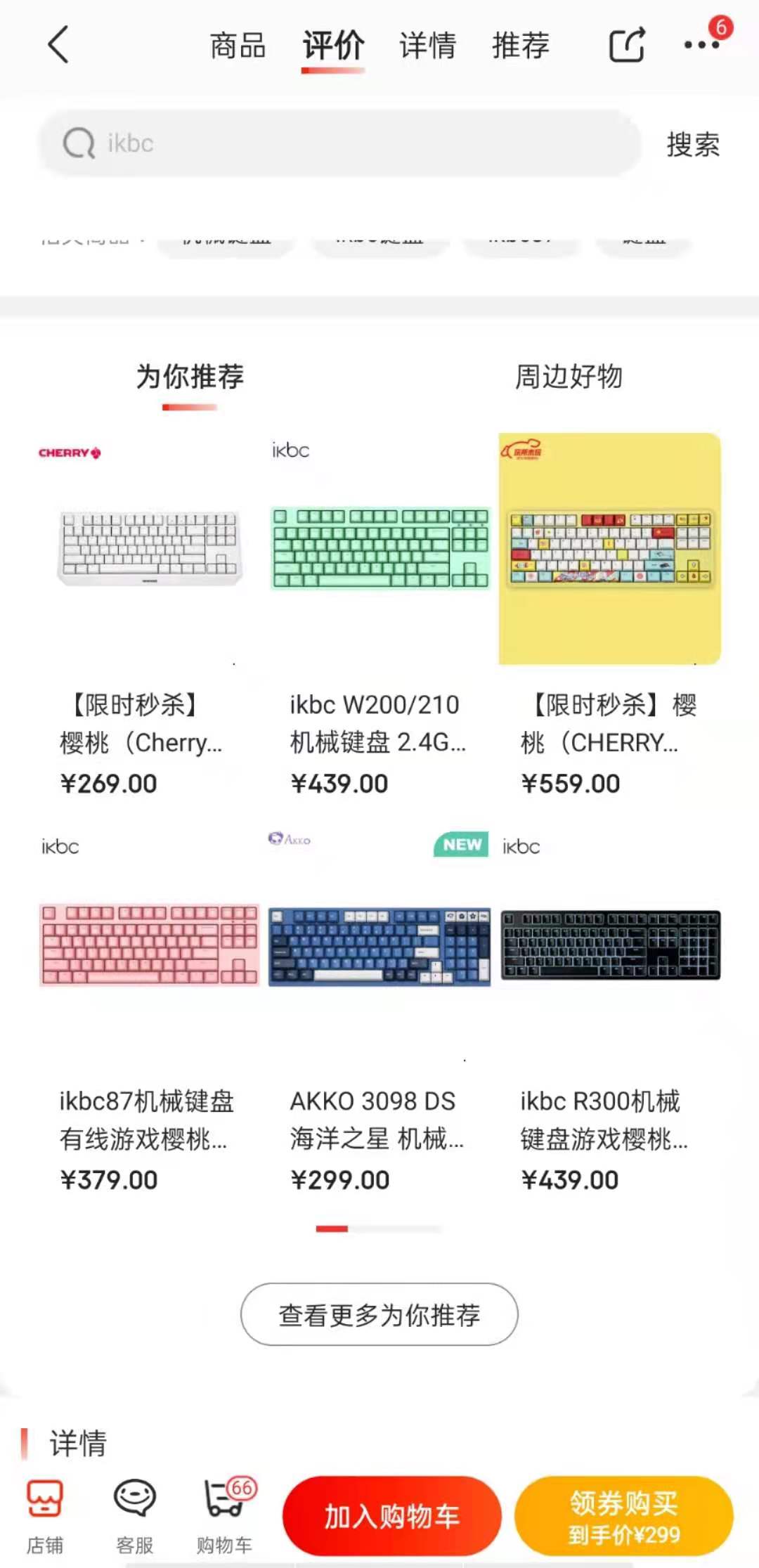The image size is (759, 1568).
Task: Contact 客服 customer service
Action: click(x=134, y=1516)
